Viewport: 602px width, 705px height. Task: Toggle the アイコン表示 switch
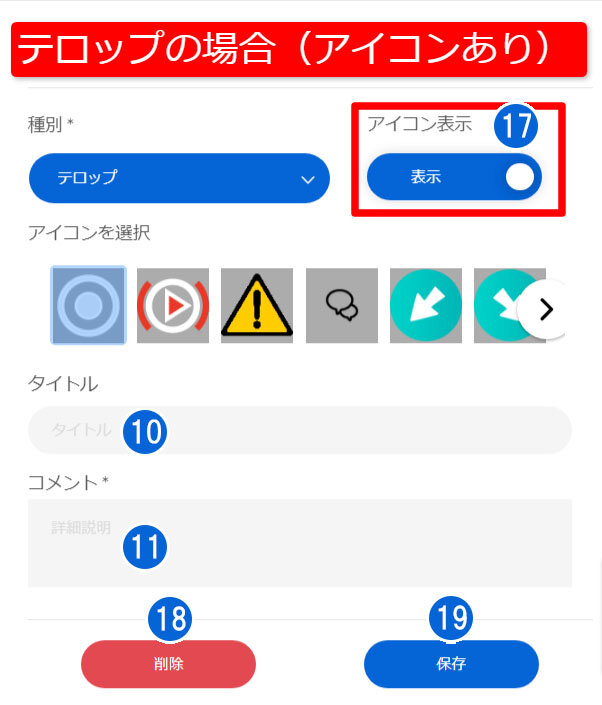[x=454, y=177]
